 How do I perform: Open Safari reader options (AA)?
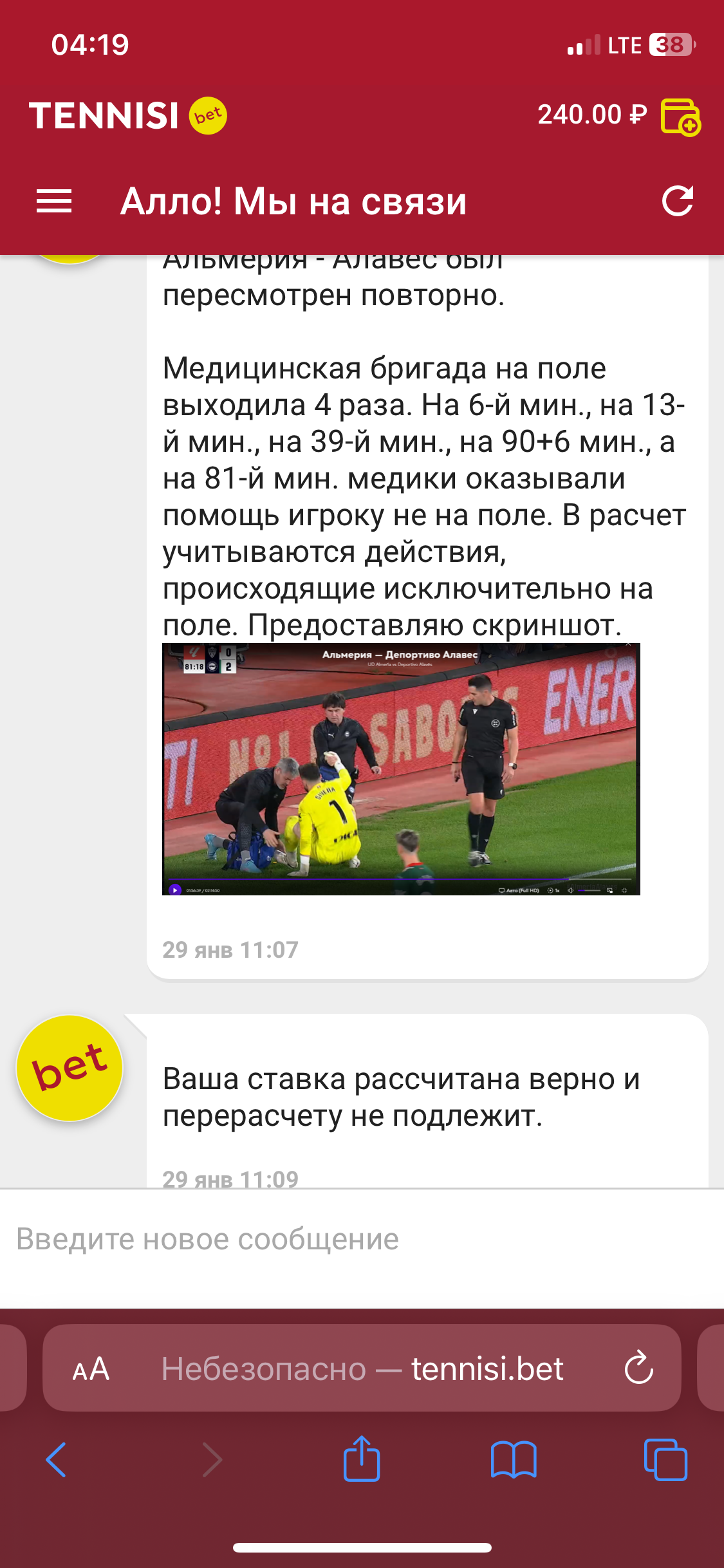91,1369
